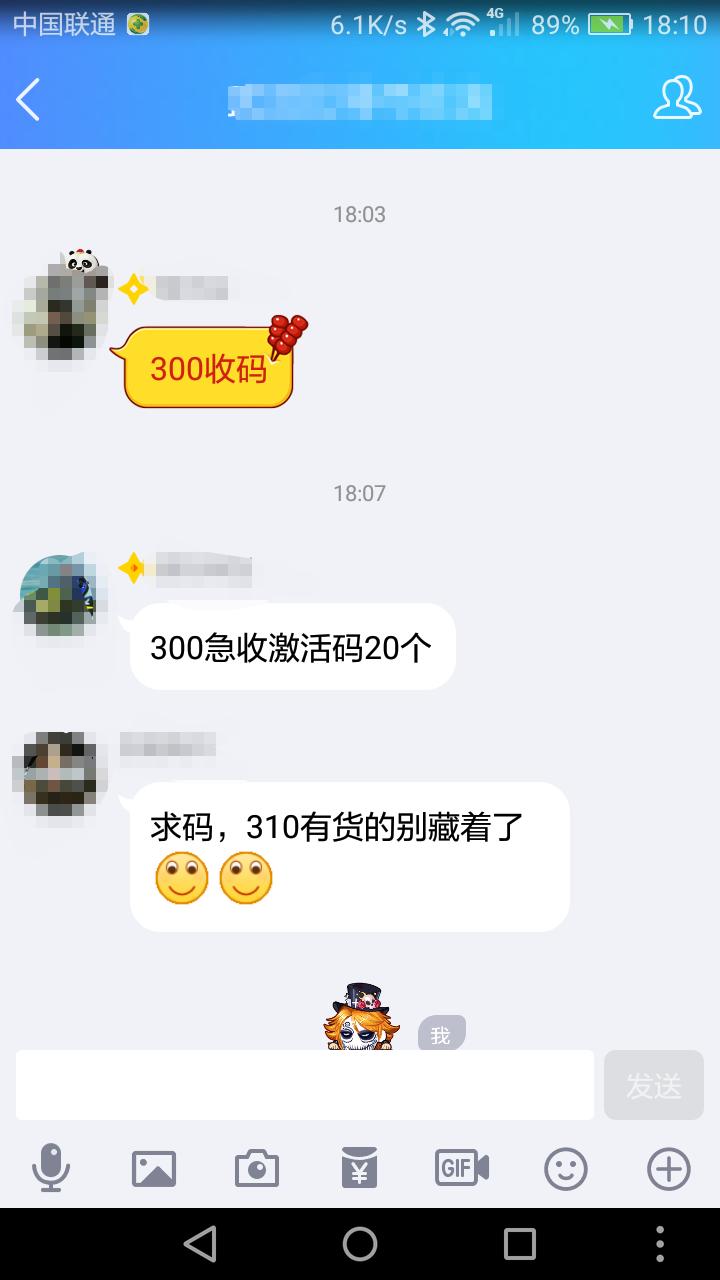The image size is (720, 1280).
Task: Open the sender's avatar with panda decoration
Action: (62, 310)
